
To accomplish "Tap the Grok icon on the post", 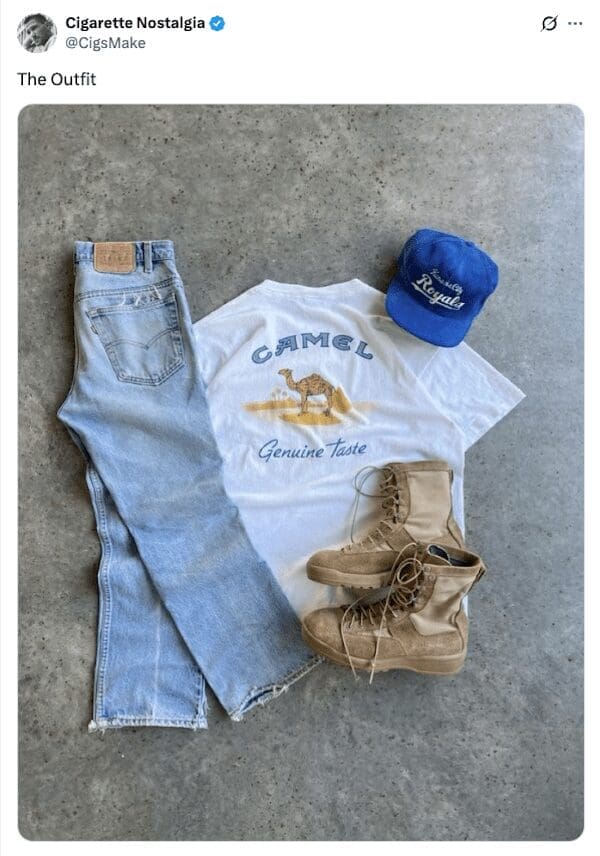I will 548,24.
